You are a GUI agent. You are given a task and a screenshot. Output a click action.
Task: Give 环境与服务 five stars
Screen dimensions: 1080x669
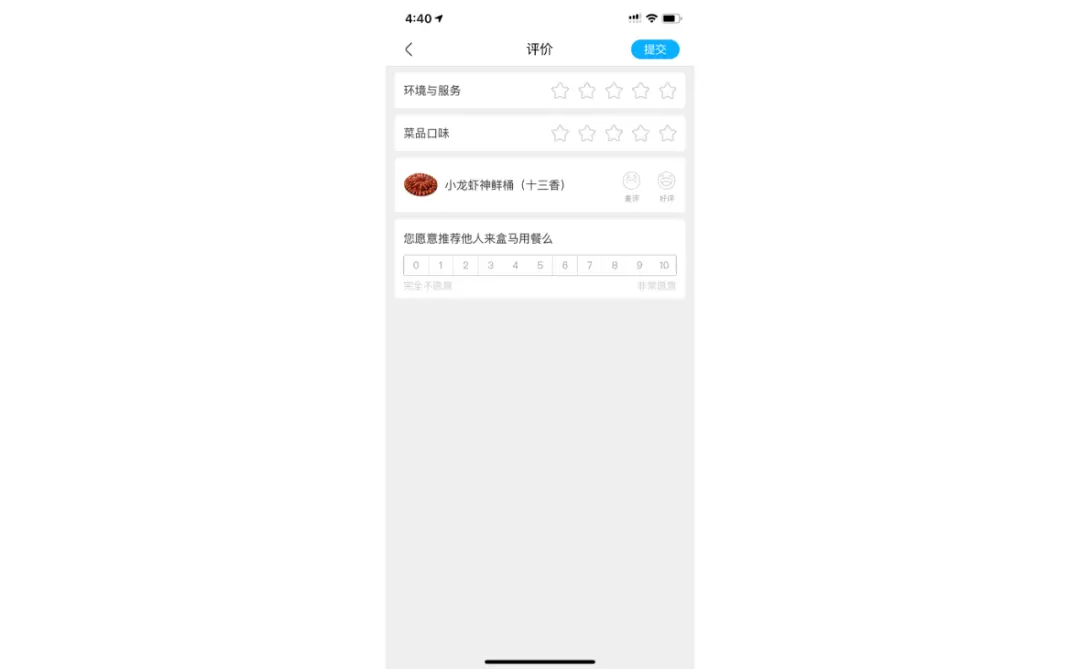(x=667, y=91)
